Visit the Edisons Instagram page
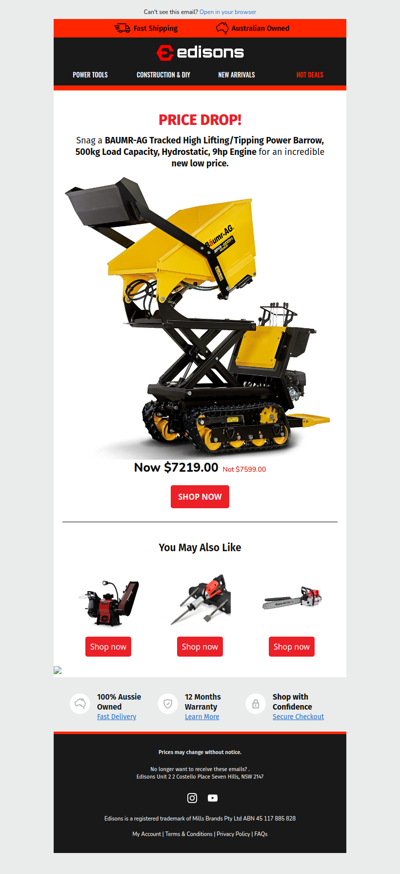The image size is (400, 874). click(x=192, y=798)
